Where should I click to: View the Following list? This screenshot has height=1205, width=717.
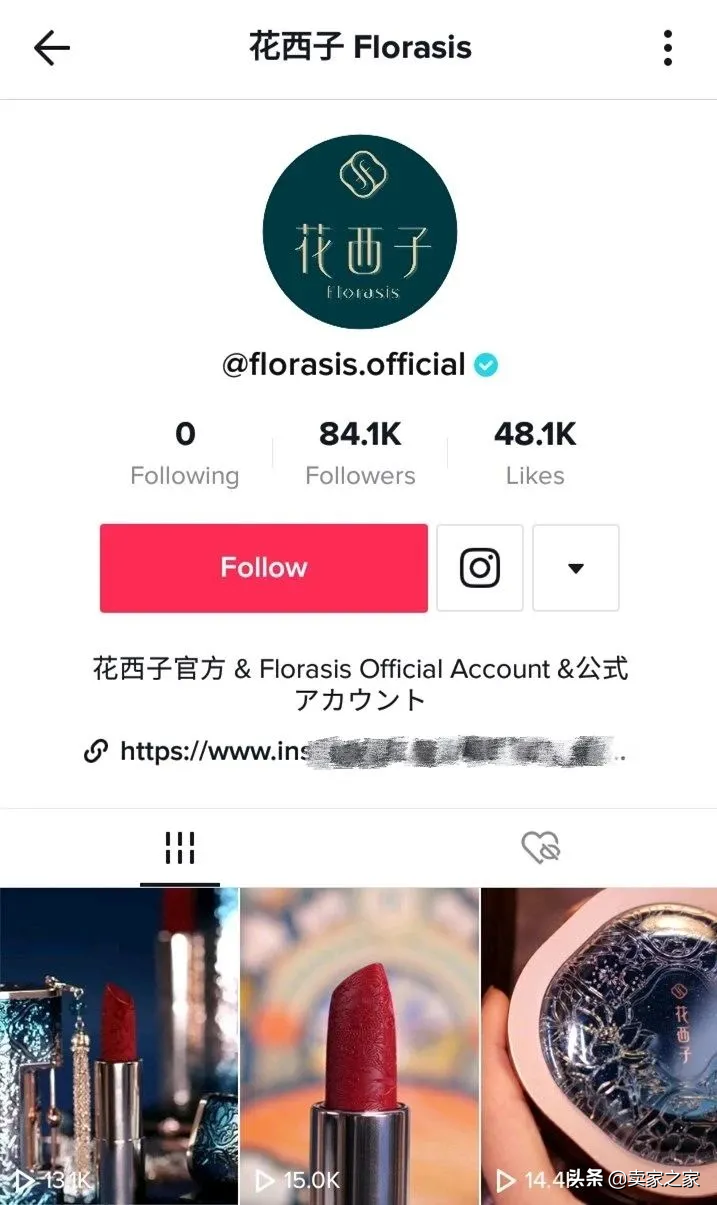click(185, 453)
